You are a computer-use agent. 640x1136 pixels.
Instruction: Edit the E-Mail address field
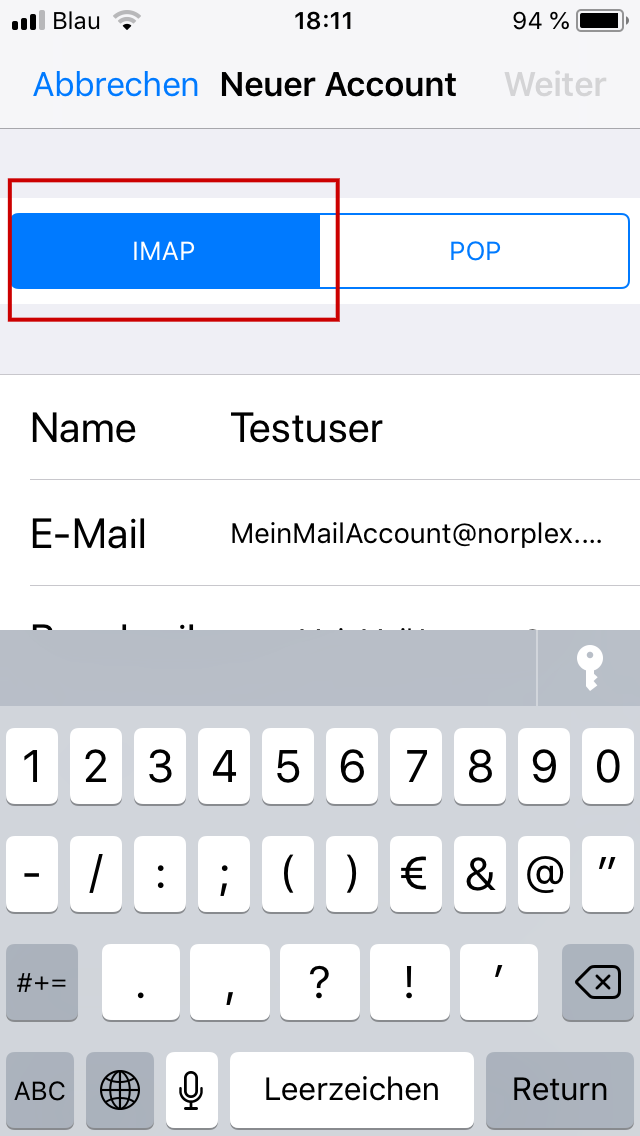[x=335, y=534]
